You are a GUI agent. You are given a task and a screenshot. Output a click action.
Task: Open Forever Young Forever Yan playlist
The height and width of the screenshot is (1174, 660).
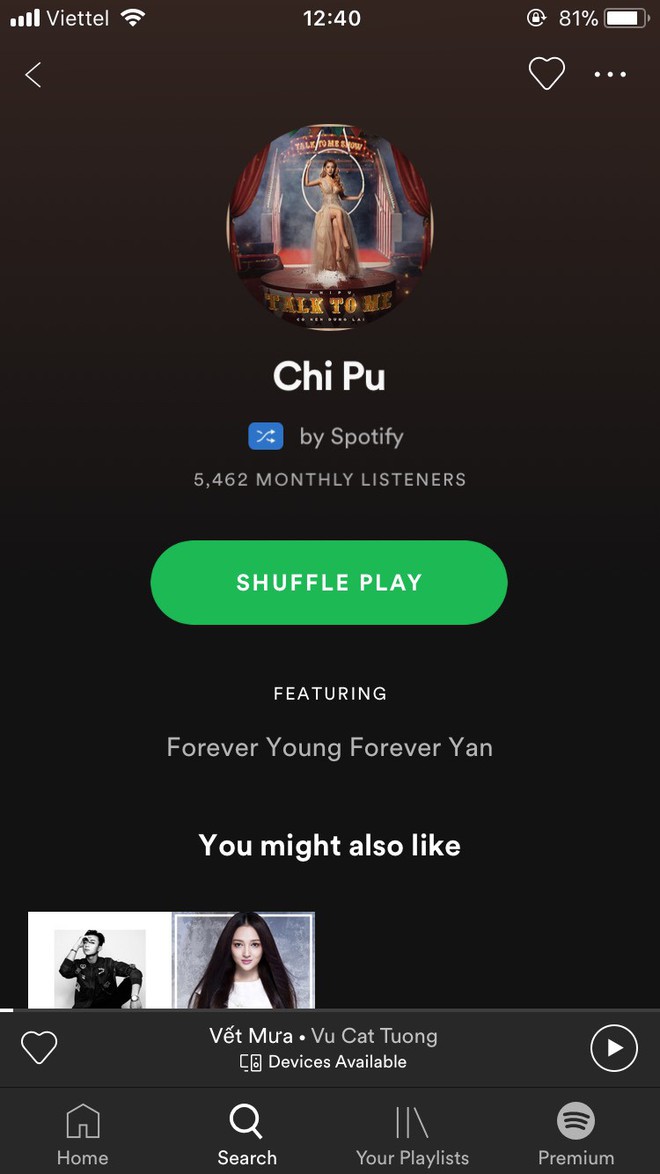pyautogui.click(x=329, y=747)
